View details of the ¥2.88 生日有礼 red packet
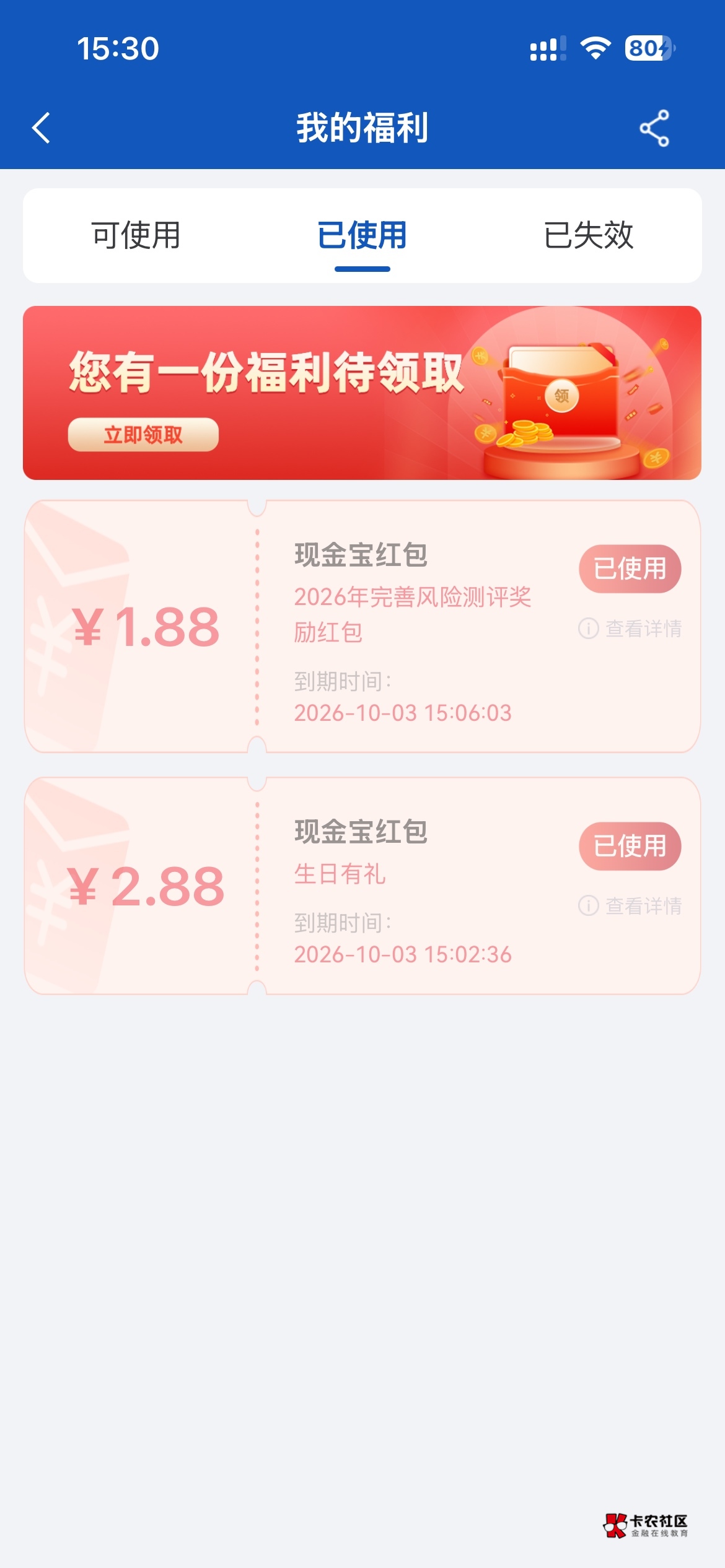 point(630,906)
